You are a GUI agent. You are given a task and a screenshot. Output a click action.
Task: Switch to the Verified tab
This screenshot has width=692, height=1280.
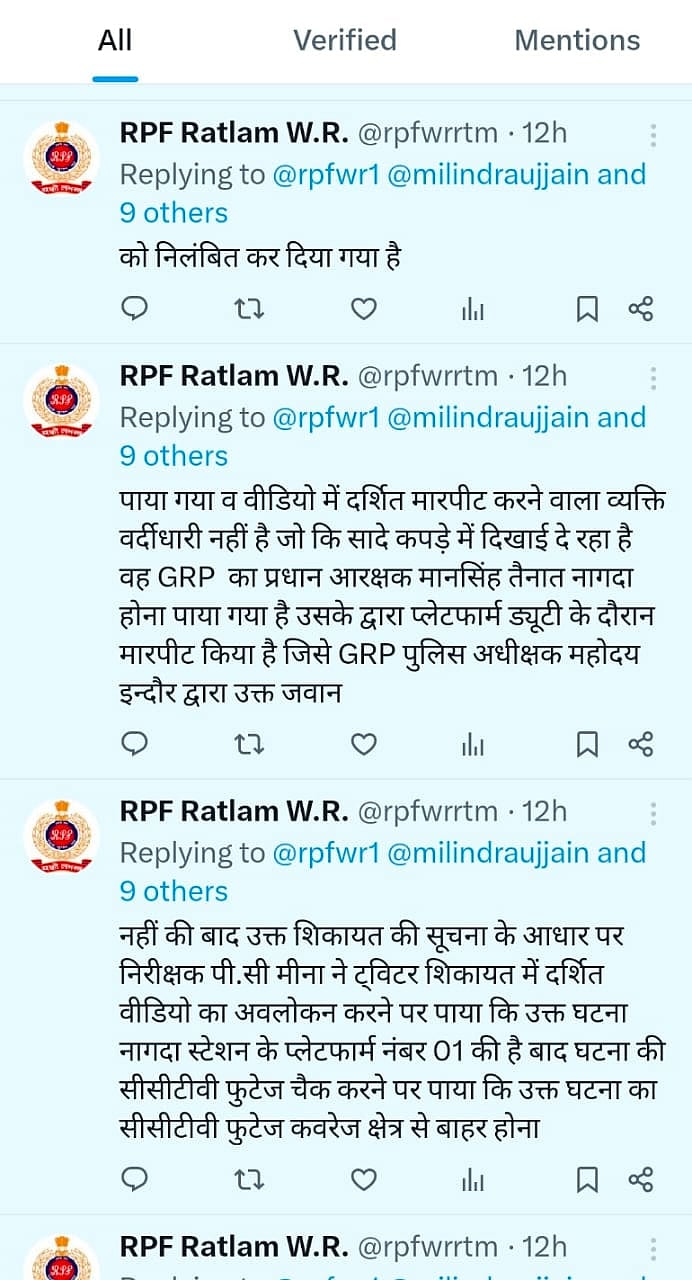tap(344, 41)
